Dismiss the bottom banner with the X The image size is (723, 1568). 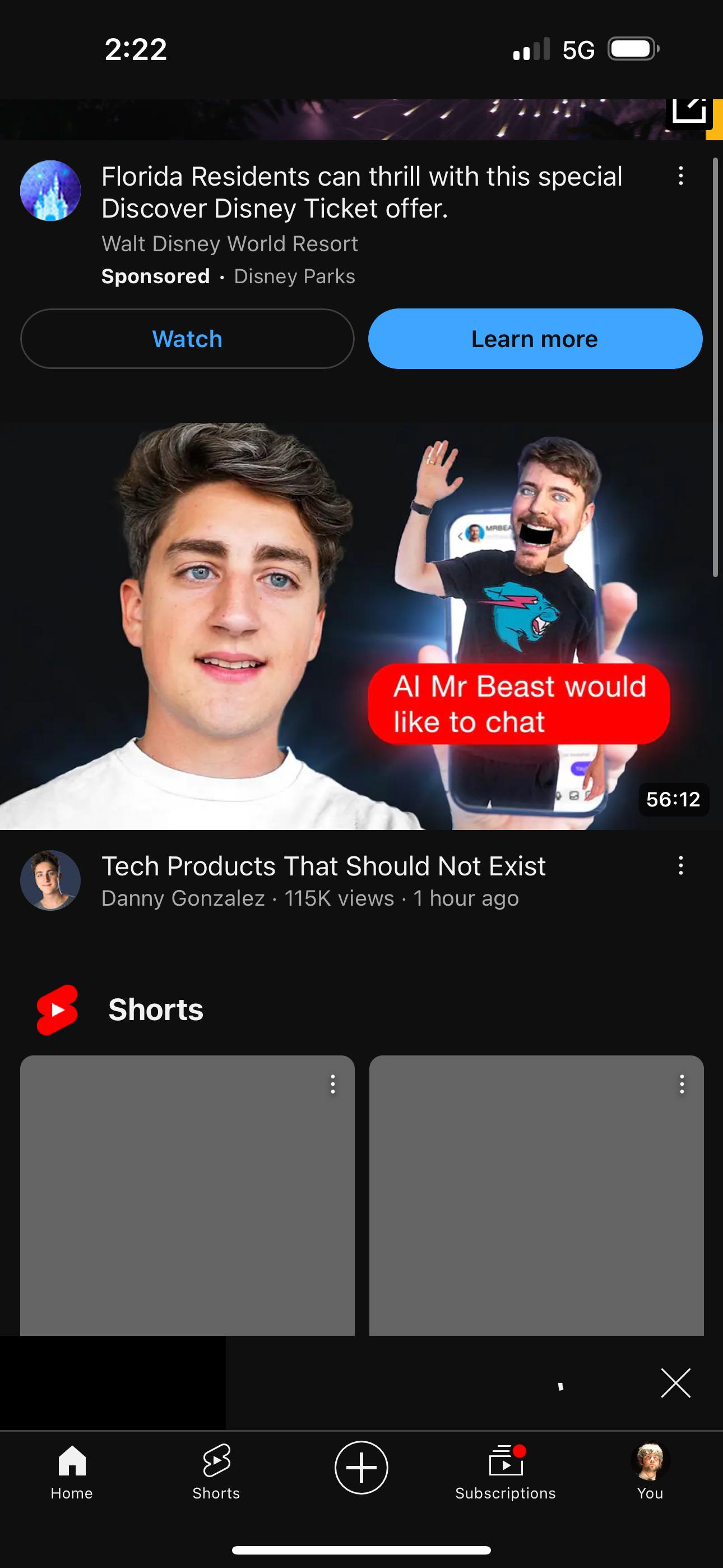tap(675, 1383)
